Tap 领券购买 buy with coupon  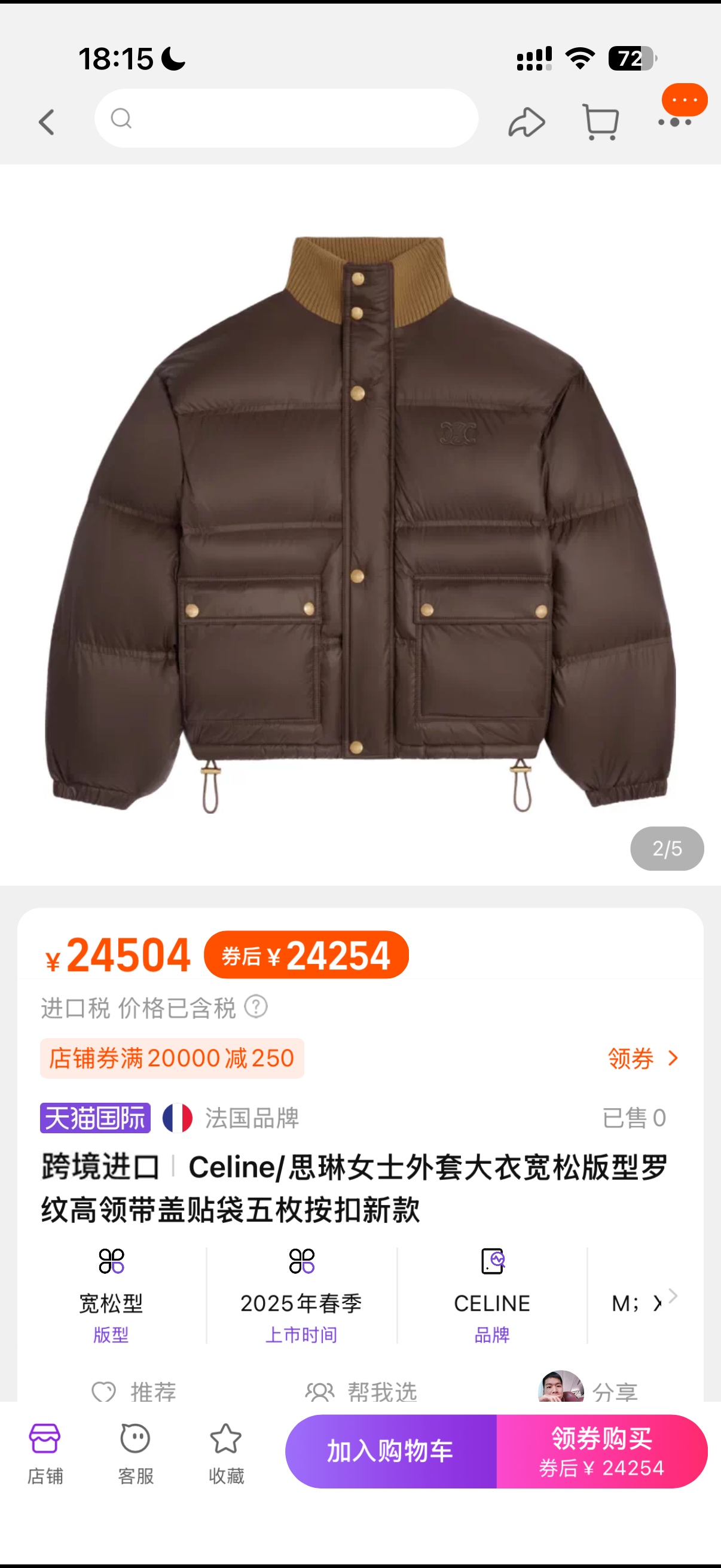(601, 1451)
